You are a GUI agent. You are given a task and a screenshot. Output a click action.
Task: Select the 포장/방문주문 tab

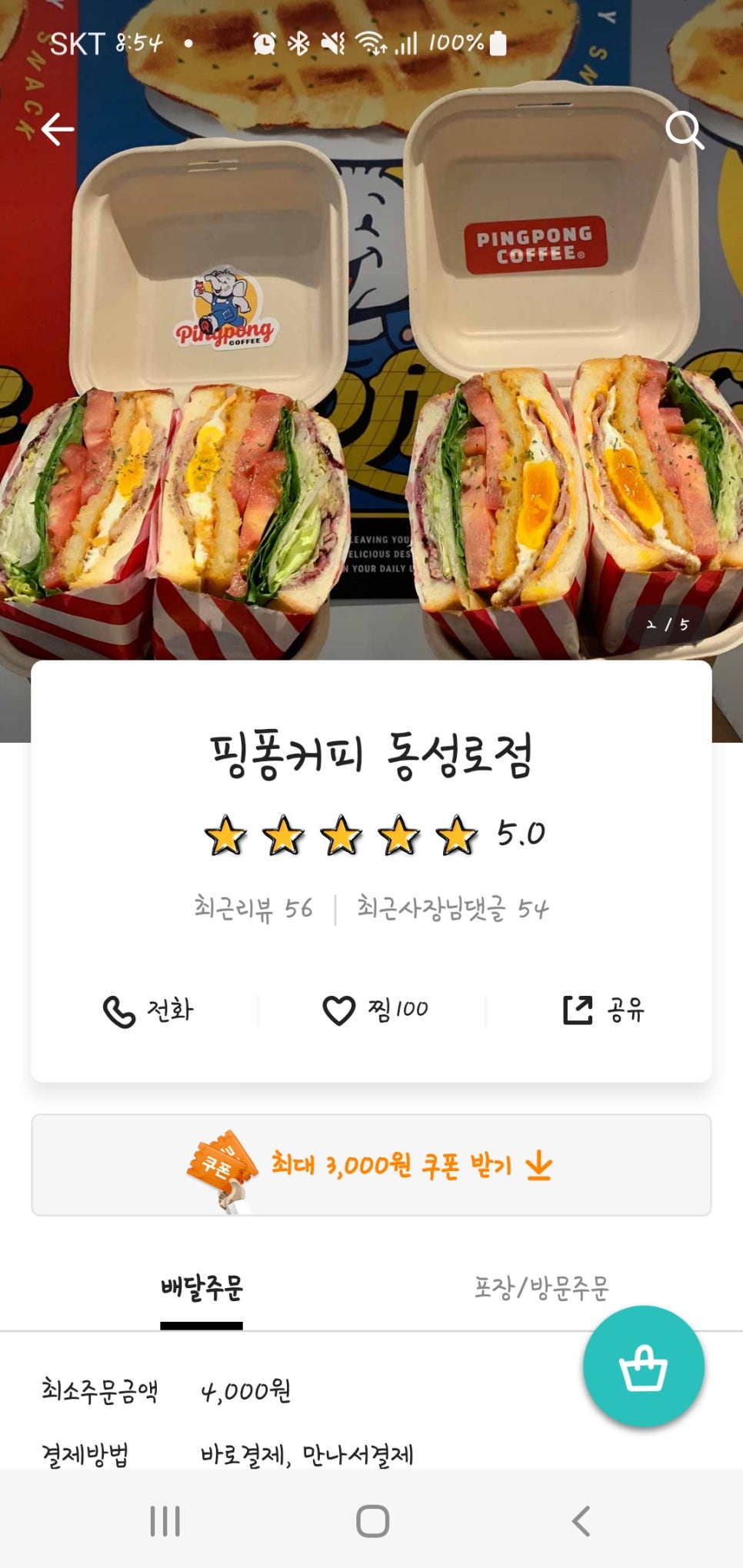click(541, 1287)
